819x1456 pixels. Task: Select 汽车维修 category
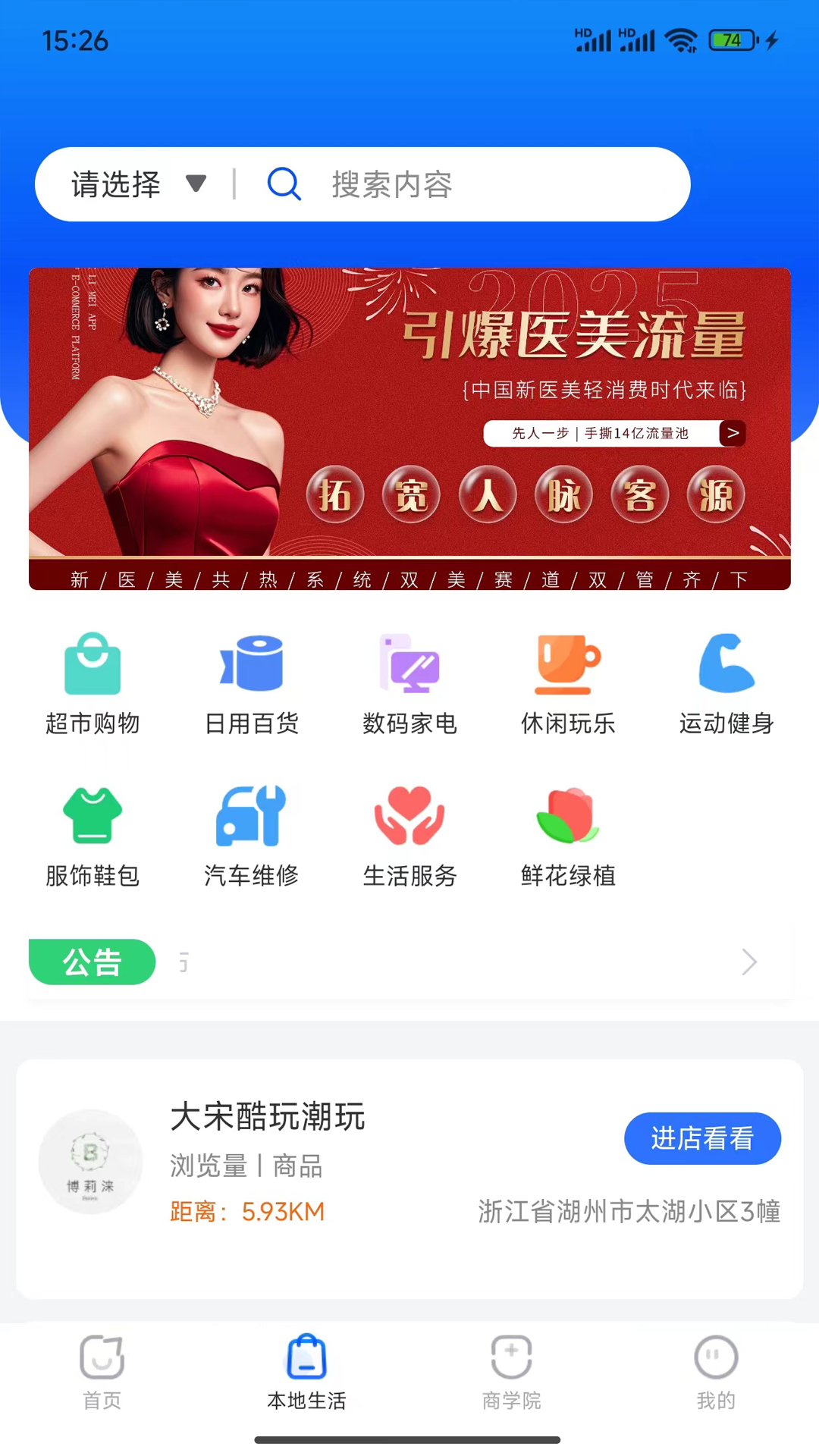tap(251, 834)
